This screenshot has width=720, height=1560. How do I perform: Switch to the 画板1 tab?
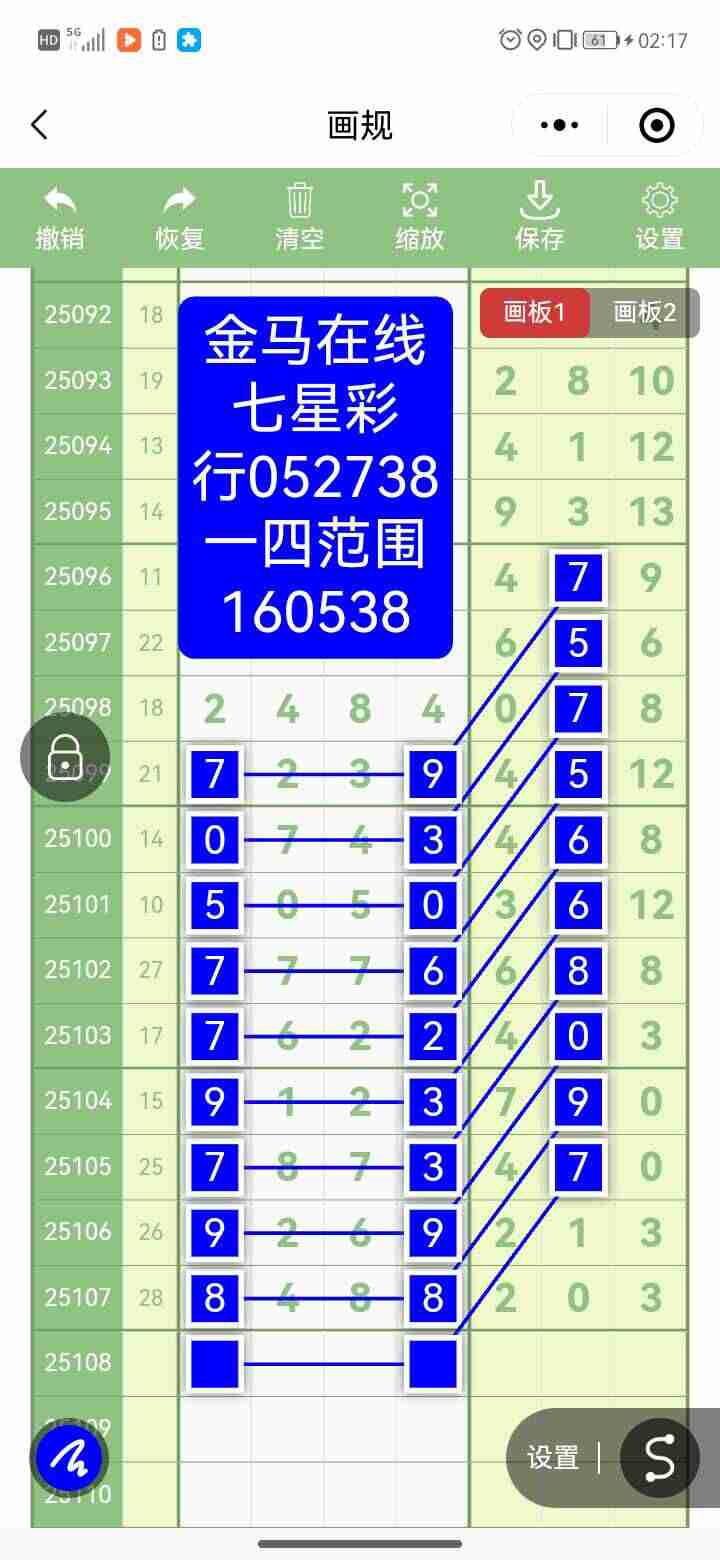(x=535, y=312)
